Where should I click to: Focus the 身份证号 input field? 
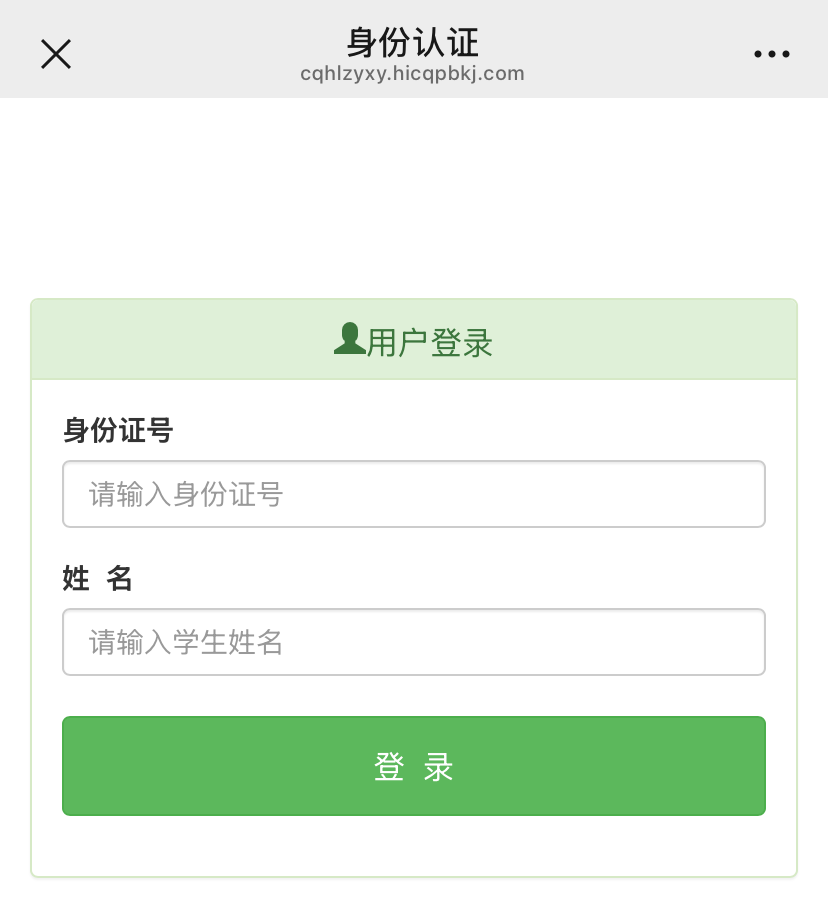pyautogui.click(x=413, y=494)
